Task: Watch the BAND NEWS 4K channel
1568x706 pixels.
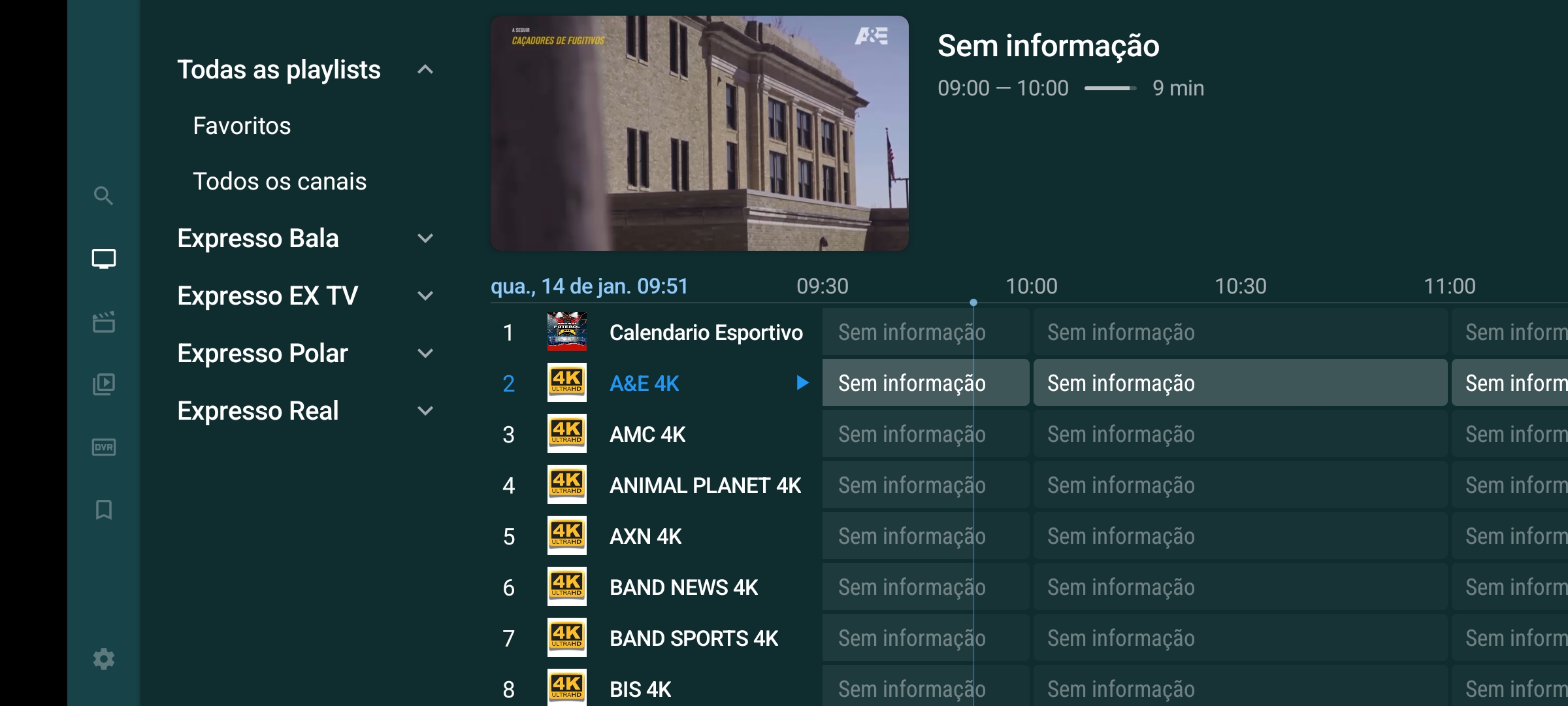Action: pyautogui.click(x=683, y=588)
